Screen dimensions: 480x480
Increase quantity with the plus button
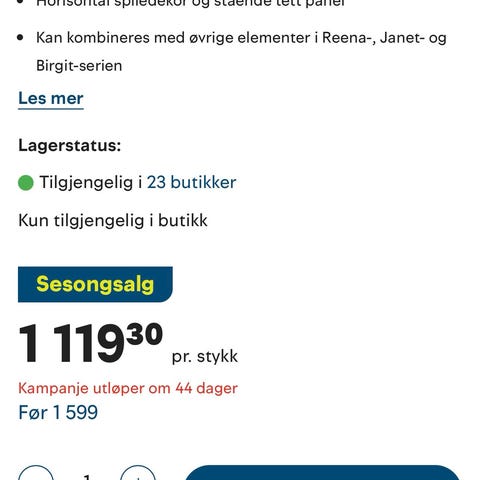138,473
